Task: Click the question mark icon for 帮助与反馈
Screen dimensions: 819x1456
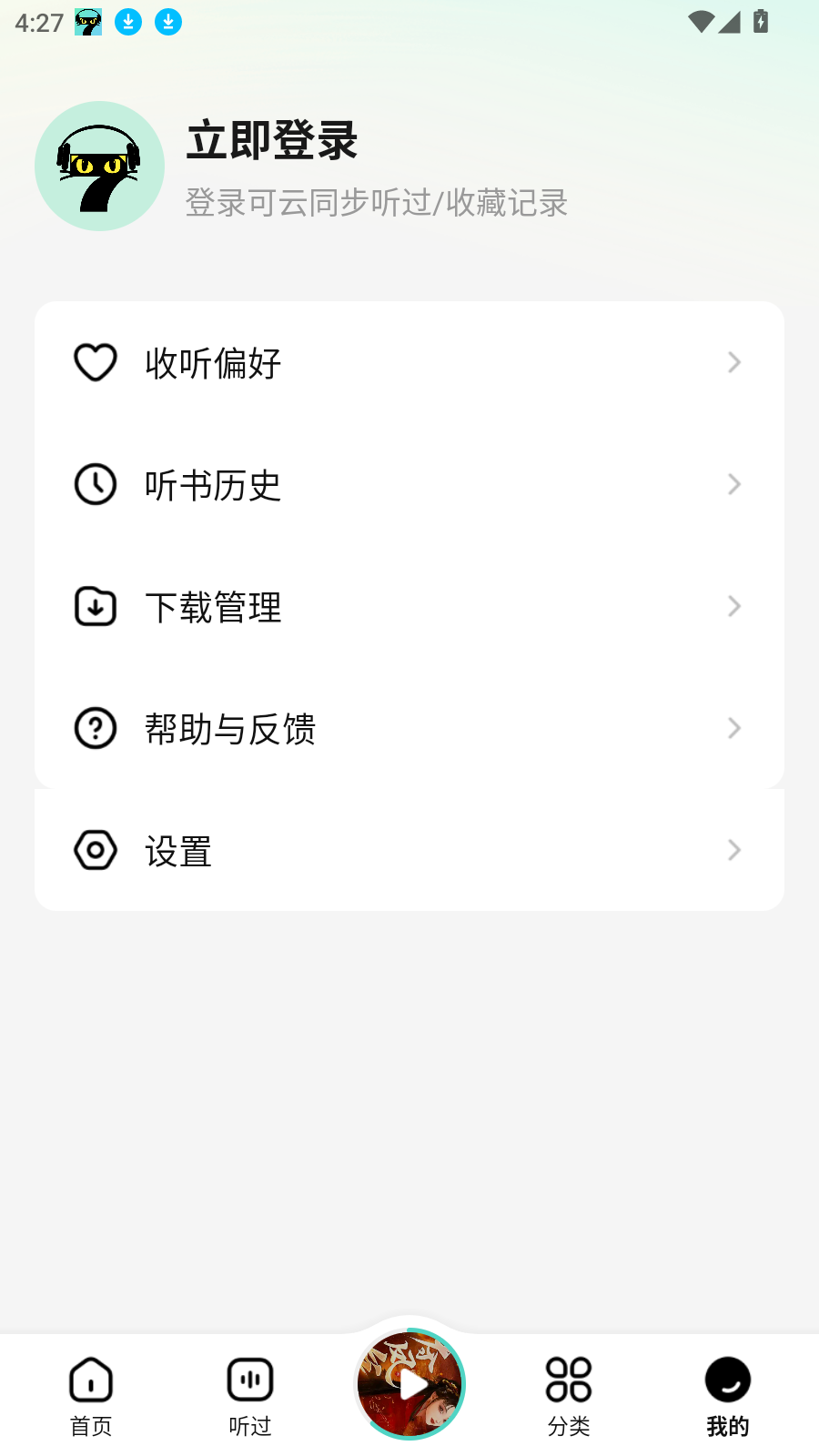Action: pyautogui.click(x=95, y=728)
